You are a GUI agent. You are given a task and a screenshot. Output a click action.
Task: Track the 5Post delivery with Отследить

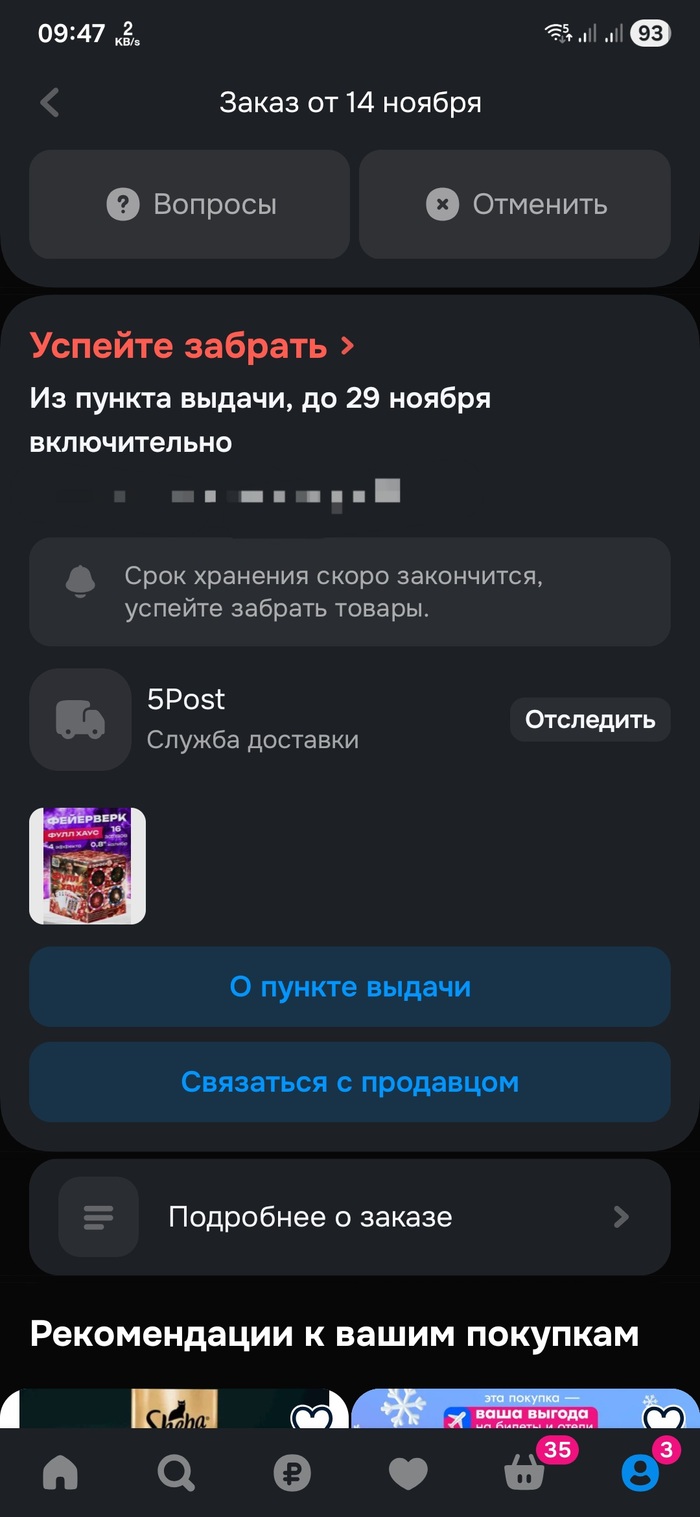590,719
